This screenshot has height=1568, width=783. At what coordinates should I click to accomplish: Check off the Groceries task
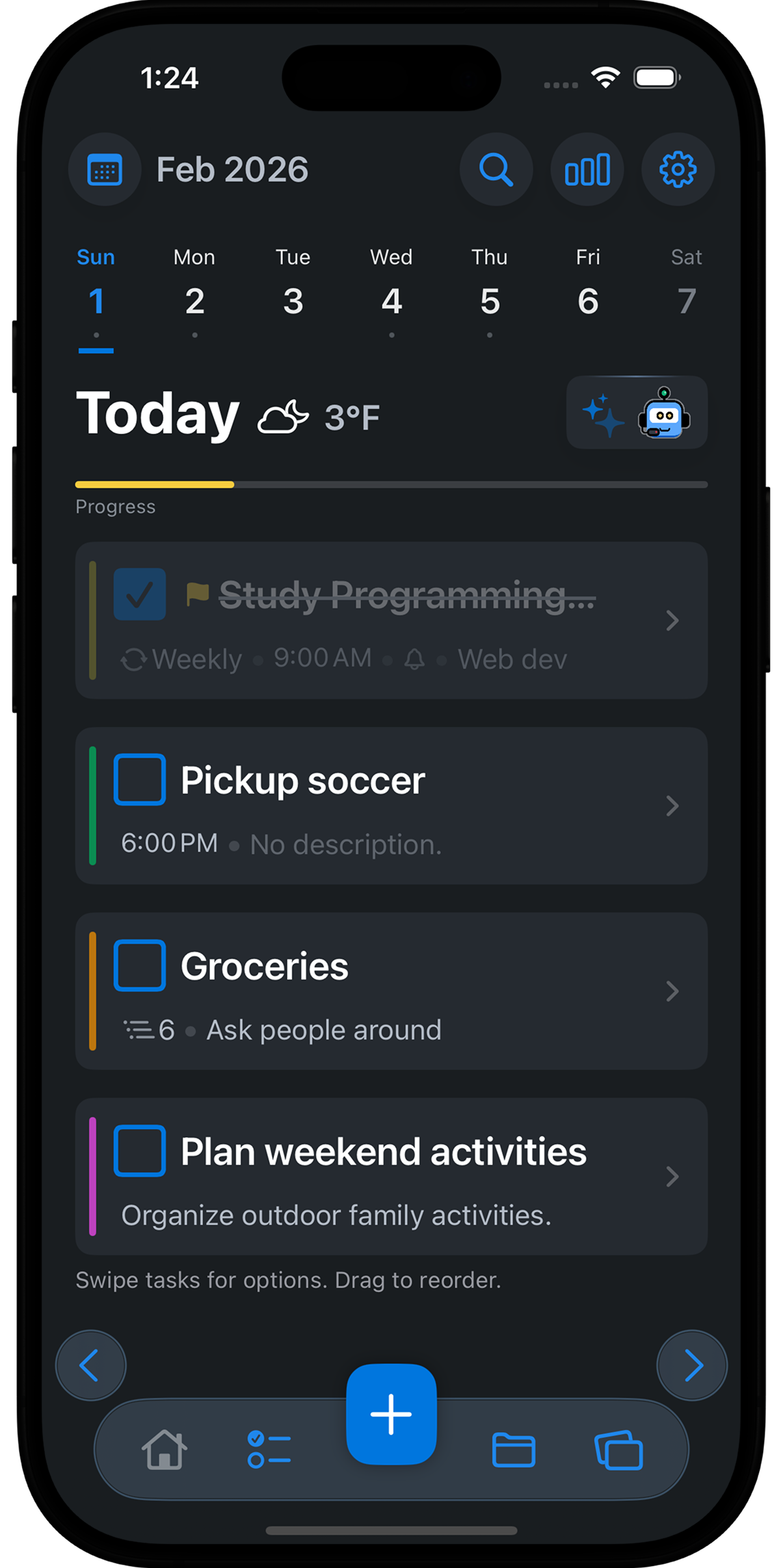tap(140, 965)
